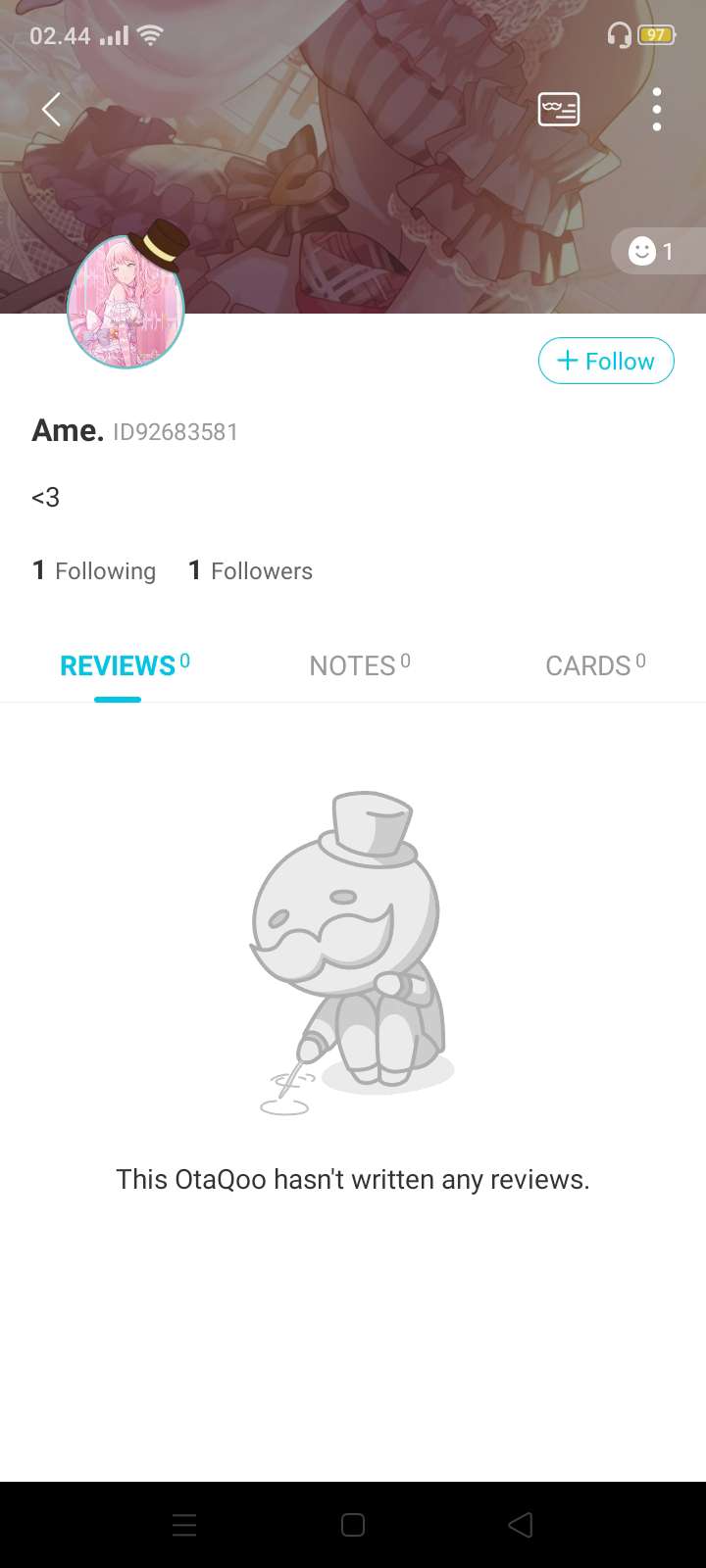Screen dimensions: 706x1568
Task: Tap the smiley badge showing 1
Action: [652, 252]
